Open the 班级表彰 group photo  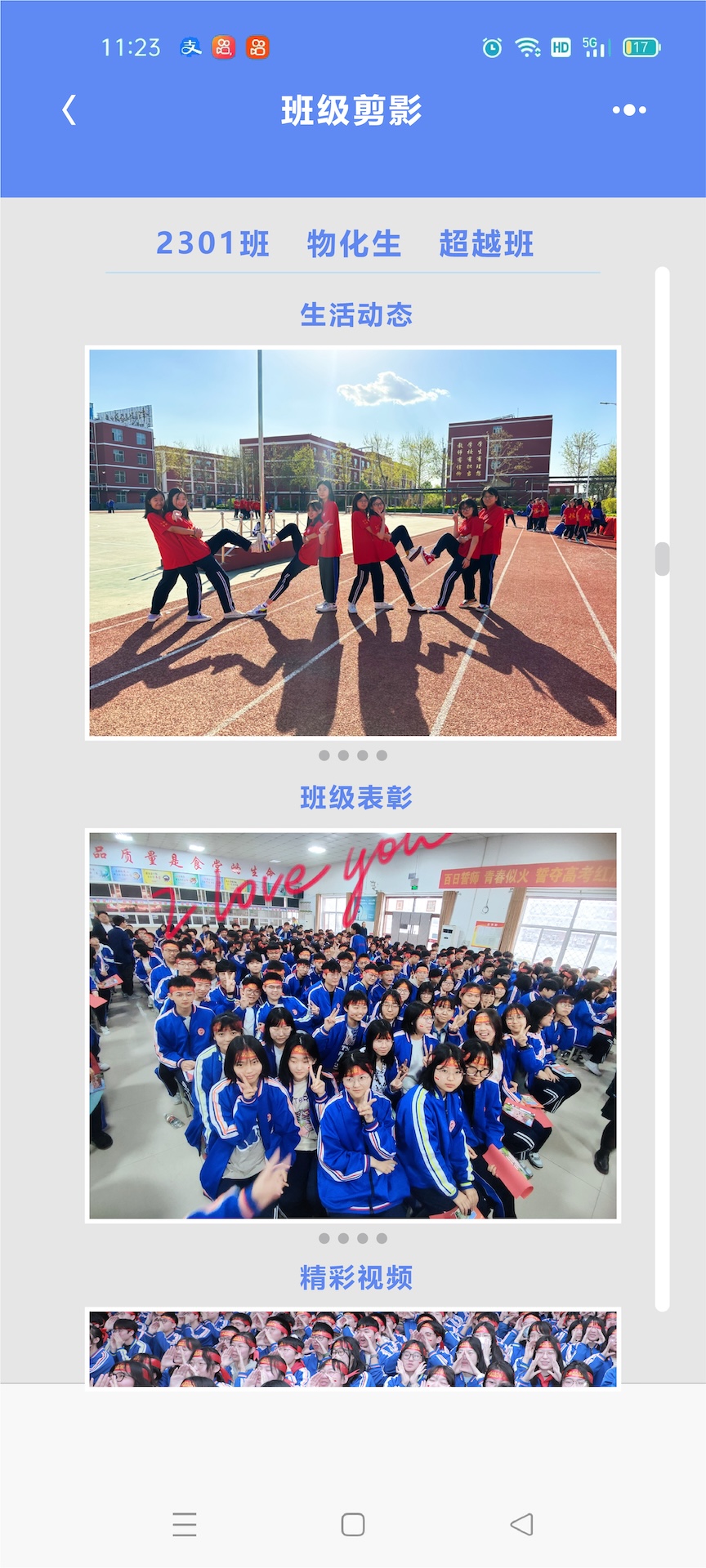(x=353, y=1025)
